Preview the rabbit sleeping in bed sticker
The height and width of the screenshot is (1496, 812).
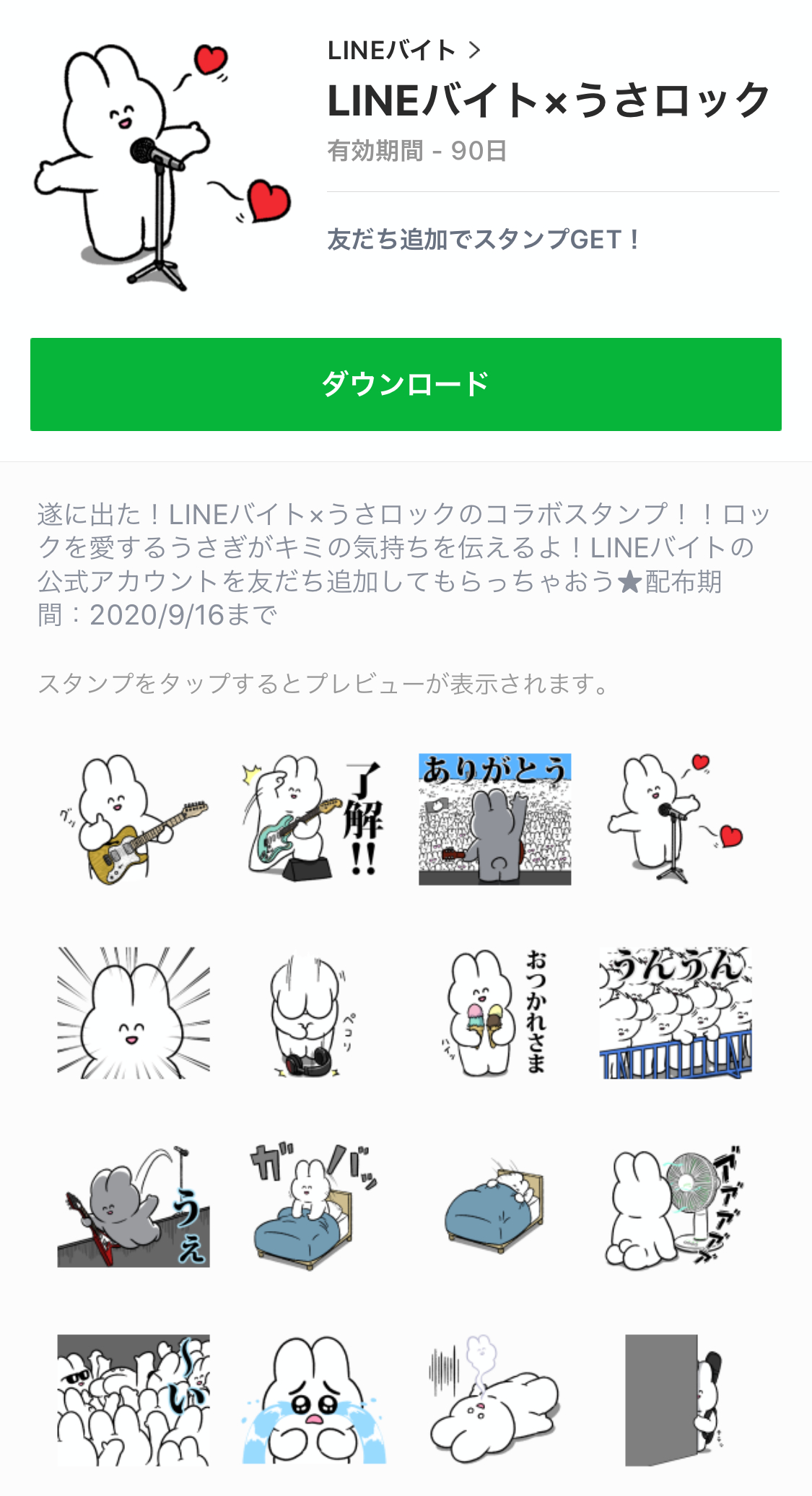[495, 1206]
